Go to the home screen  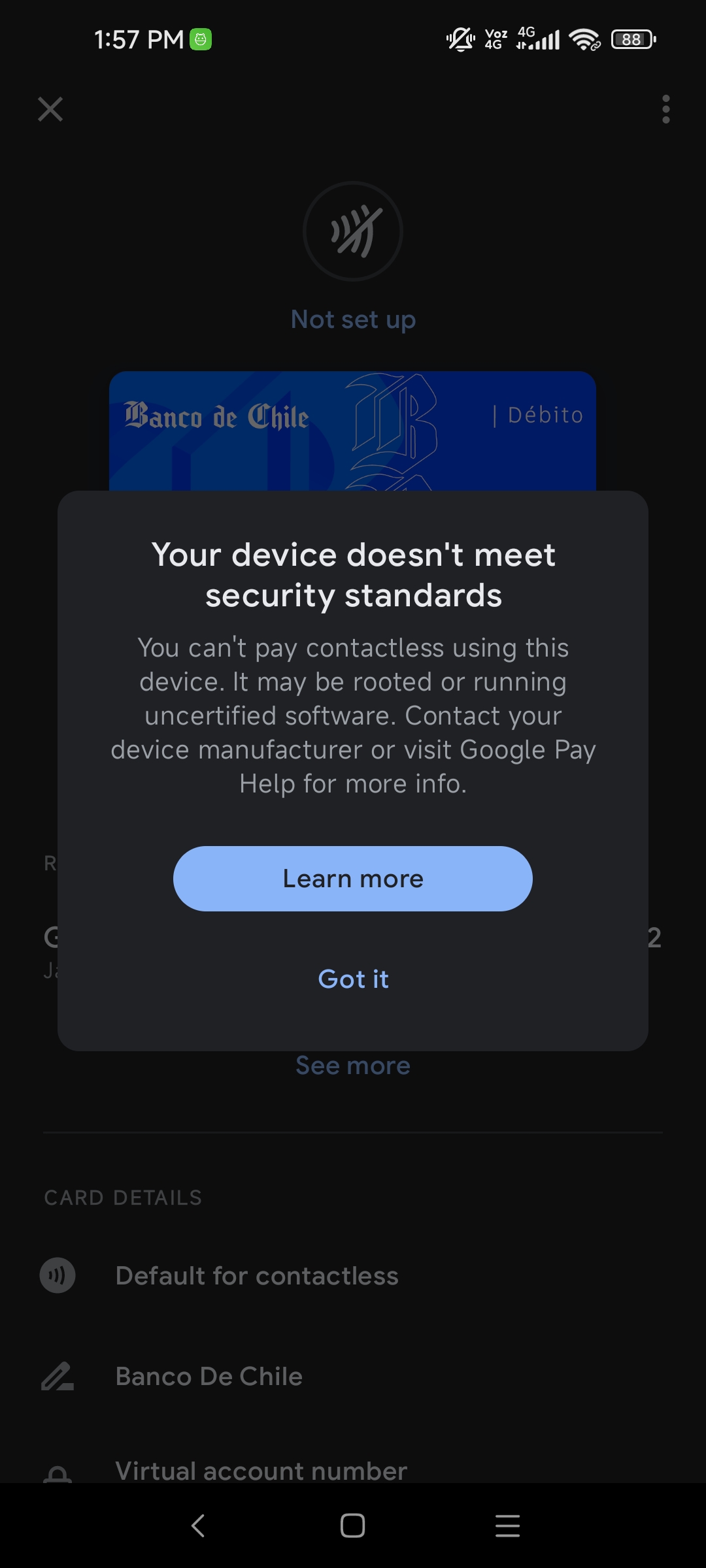[x=353, y=1526]
